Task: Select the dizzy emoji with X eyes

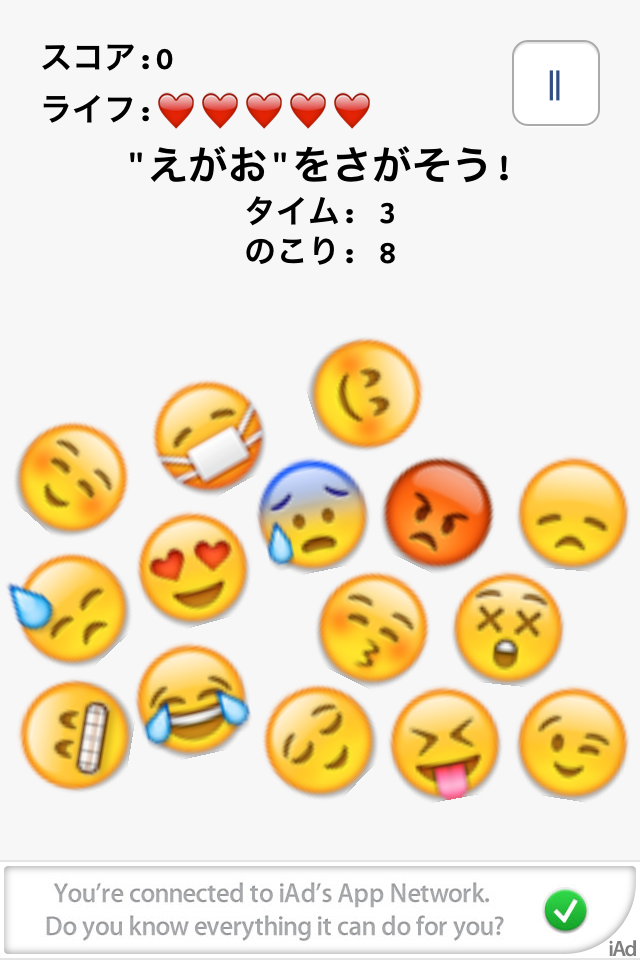Action: [507, 628]
